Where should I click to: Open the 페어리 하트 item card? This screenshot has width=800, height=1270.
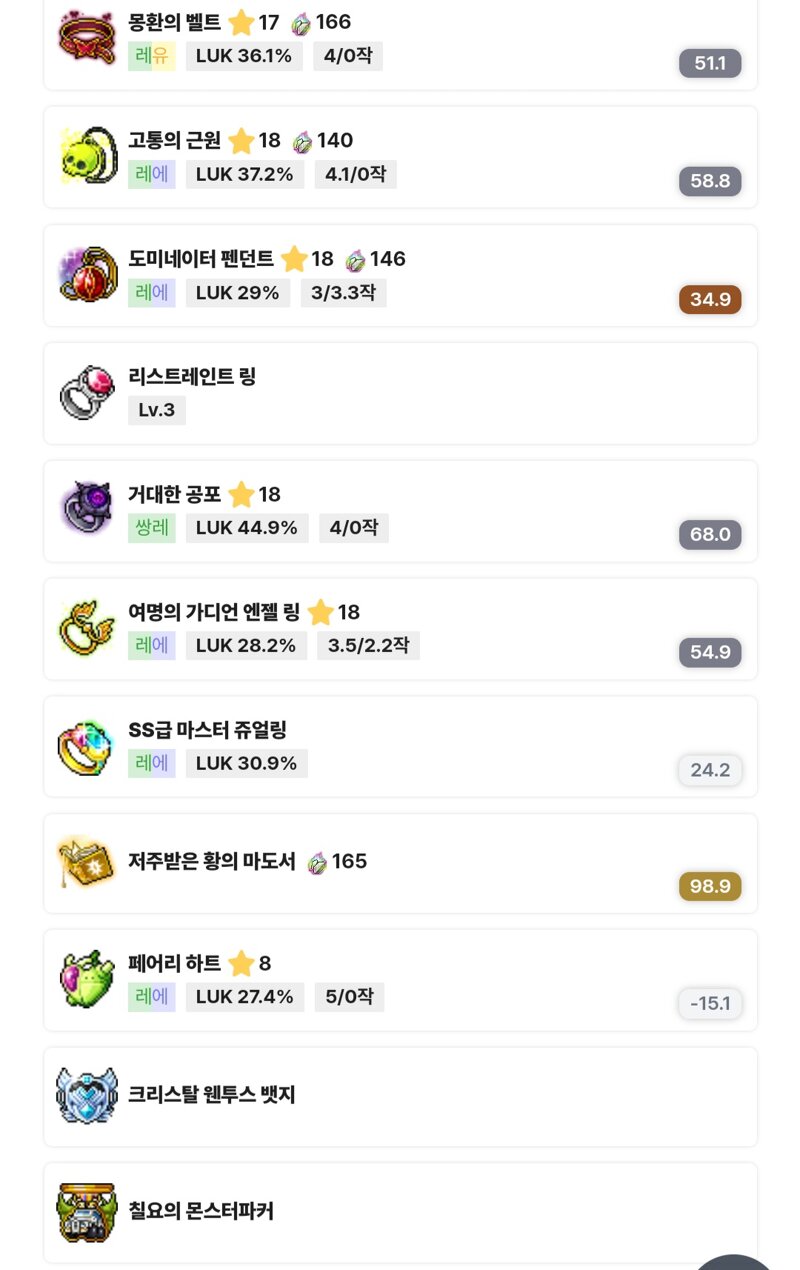(400, 980)
